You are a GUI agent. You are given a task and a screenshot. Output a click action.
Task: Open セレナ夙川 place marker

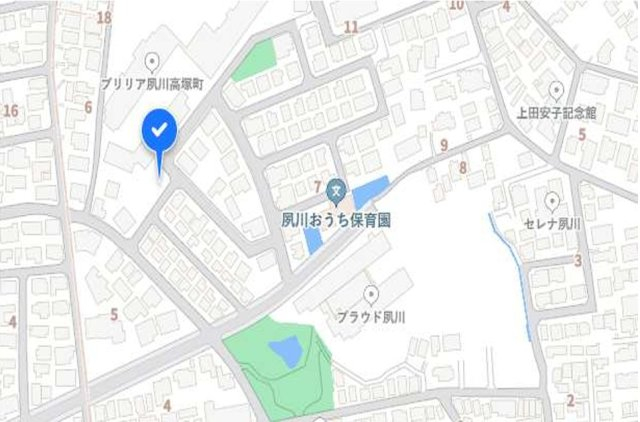point(552,201)
